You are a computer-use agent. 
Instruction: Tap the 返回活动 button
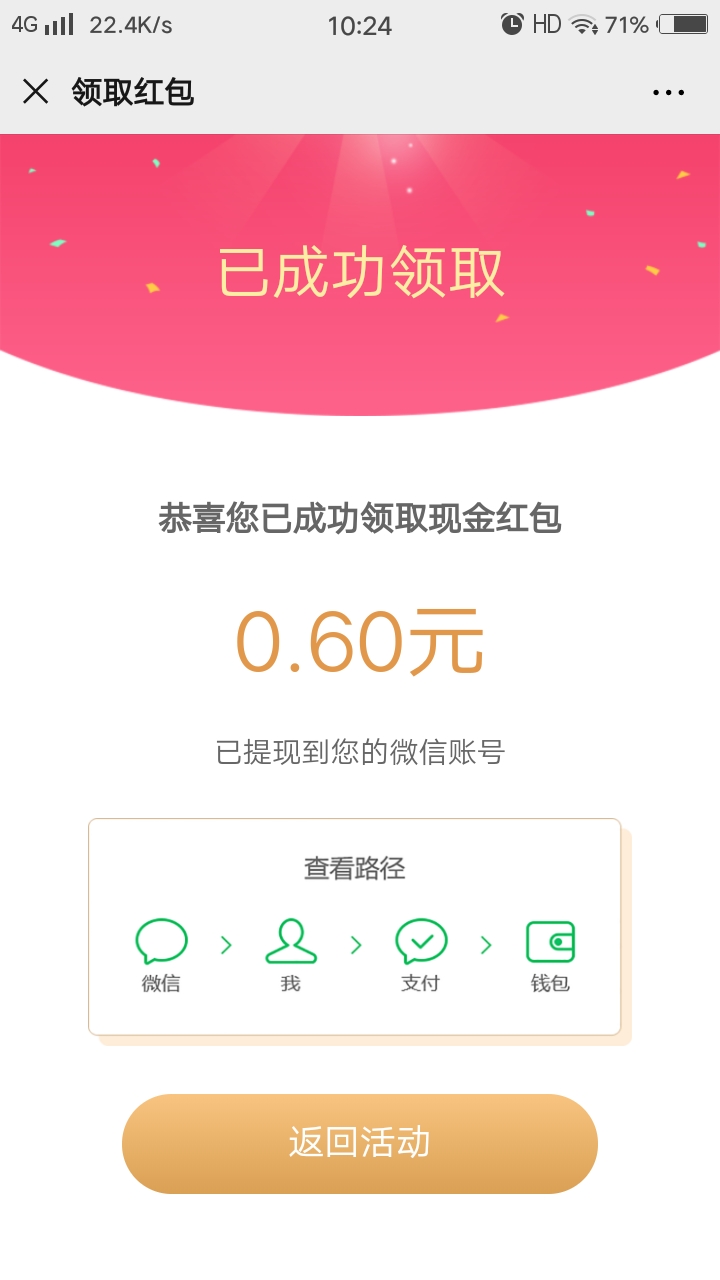tap(360, 1143)
